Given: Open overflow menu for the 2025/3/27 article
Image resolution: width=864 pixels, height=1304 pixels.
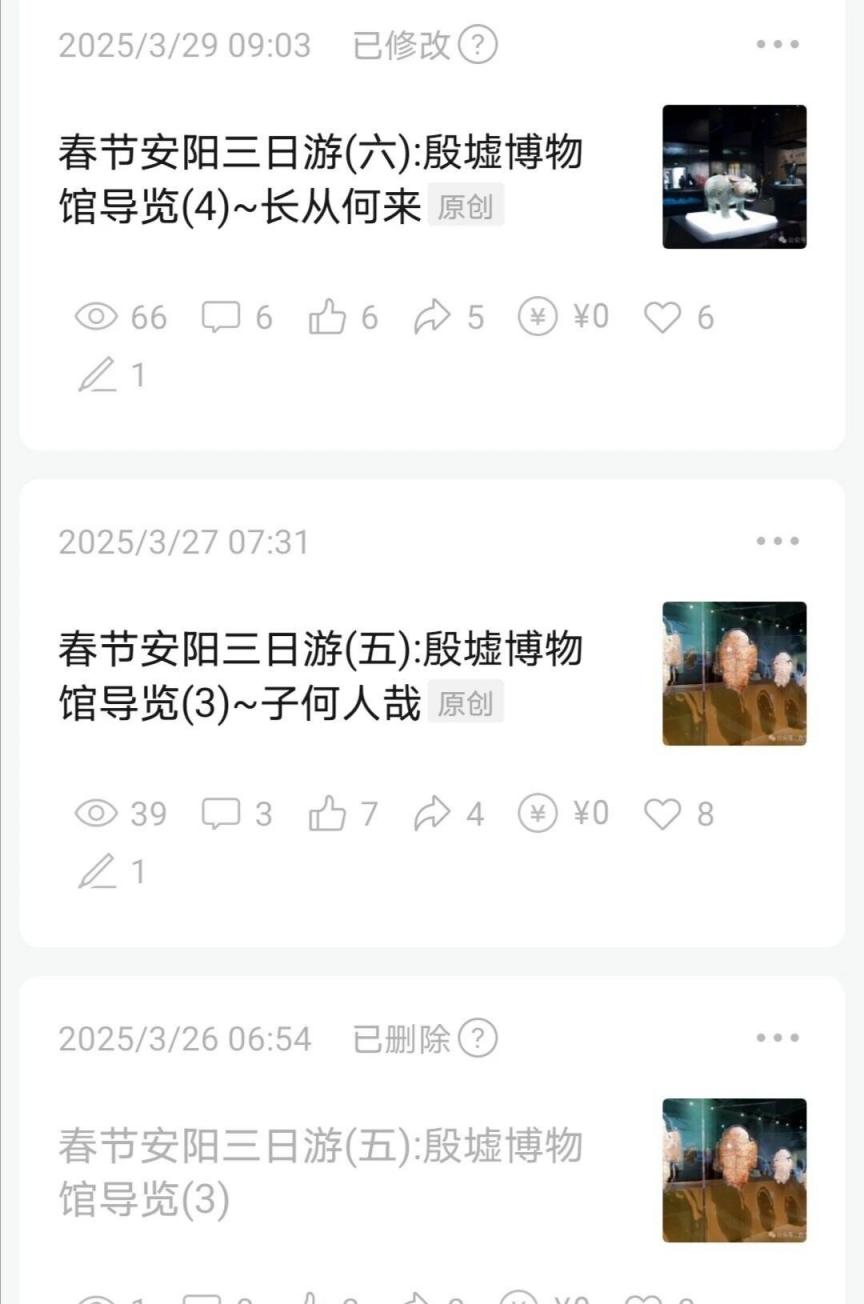Looking at the screenshot, I should coord(777,541).
